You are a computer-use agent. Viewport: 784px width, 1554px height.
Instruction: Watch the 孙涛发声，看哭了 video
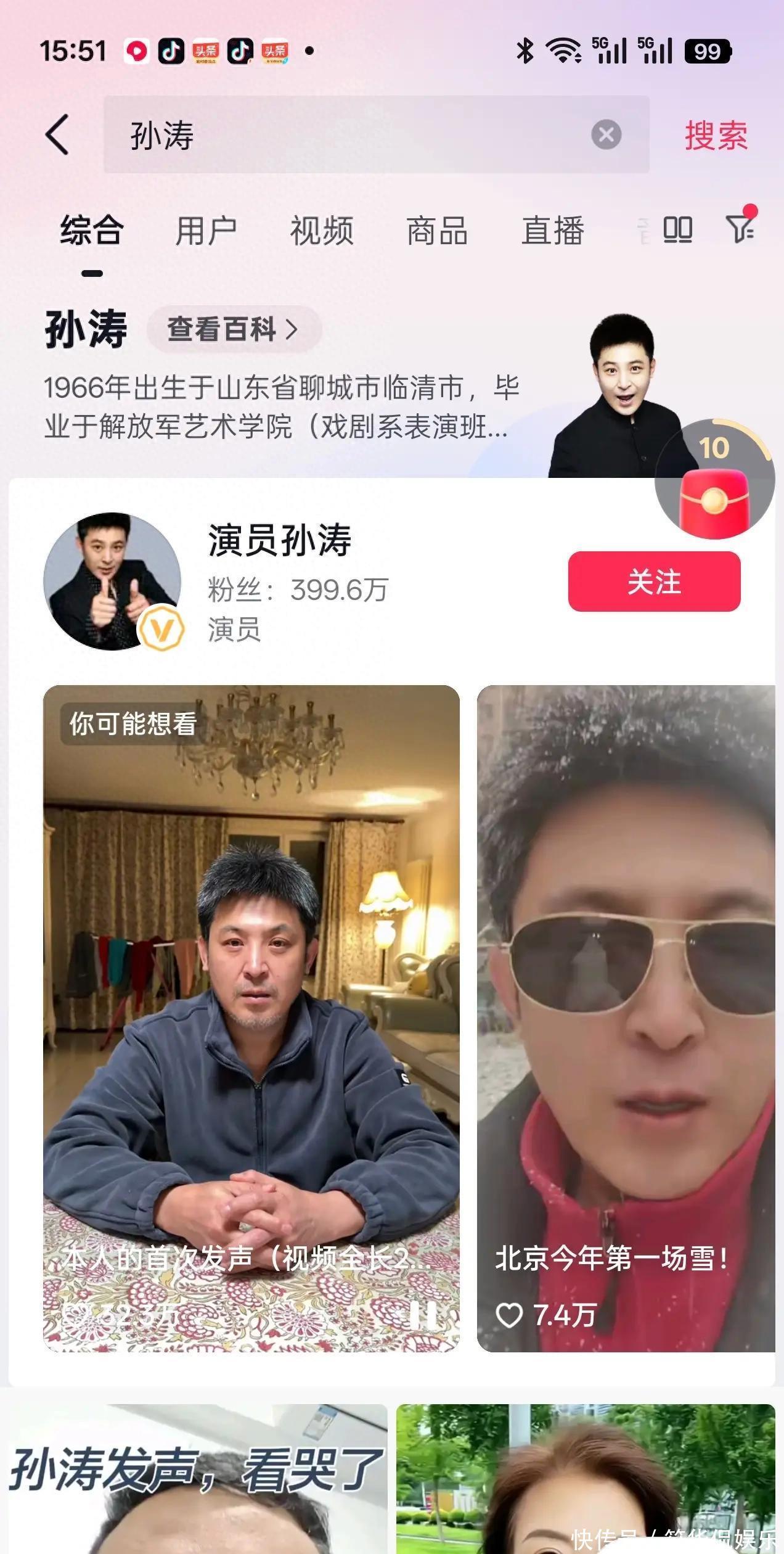point(197,1480)
